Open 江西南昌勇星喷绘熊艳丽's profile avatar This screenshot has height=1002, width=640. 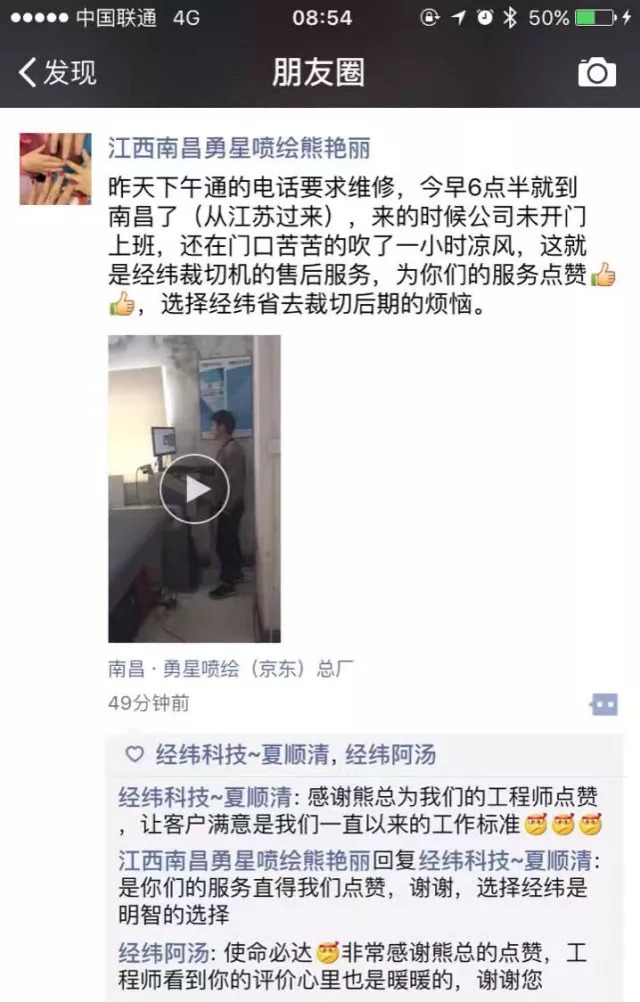pos(56,169)
